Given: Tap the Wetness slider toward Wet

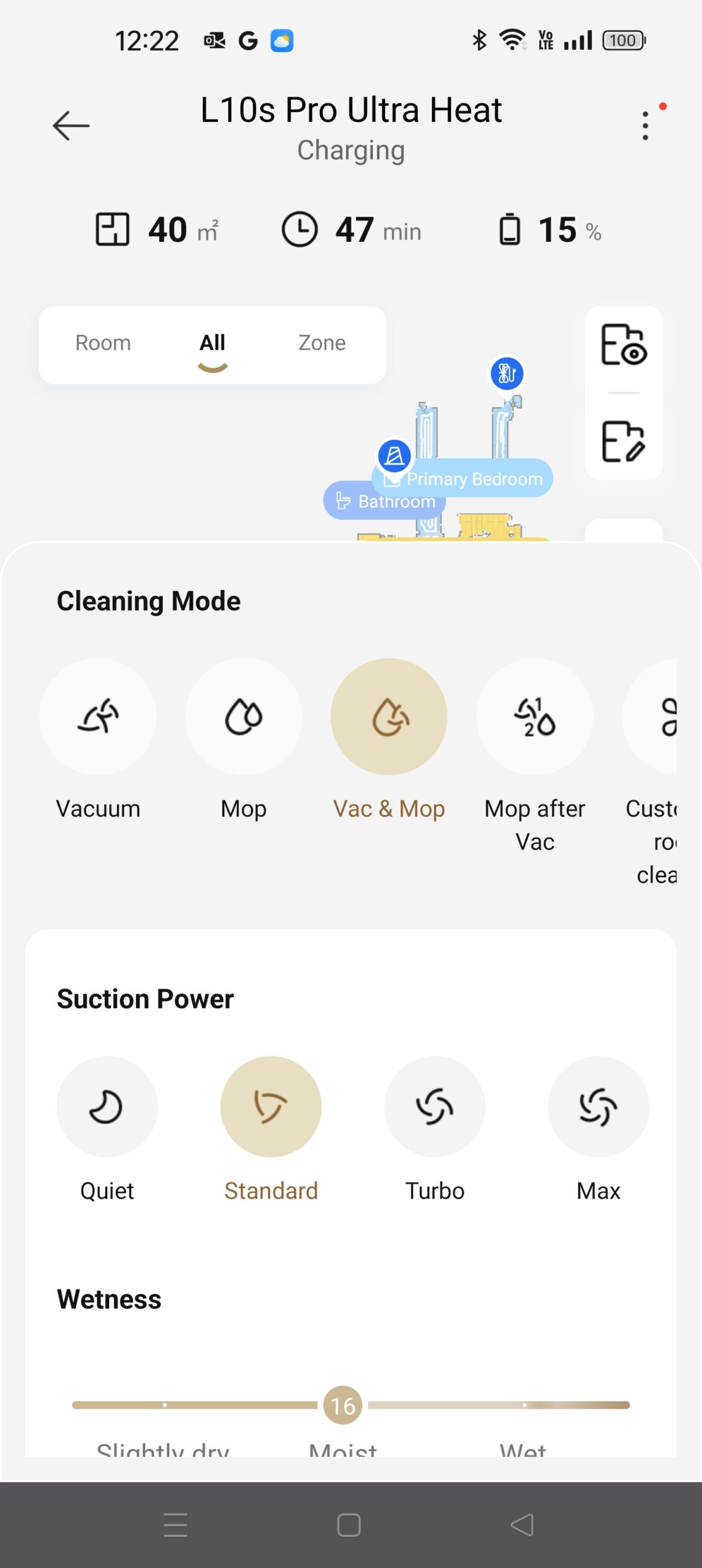Looking at the screenshot, I should (x=524, y=1405).
